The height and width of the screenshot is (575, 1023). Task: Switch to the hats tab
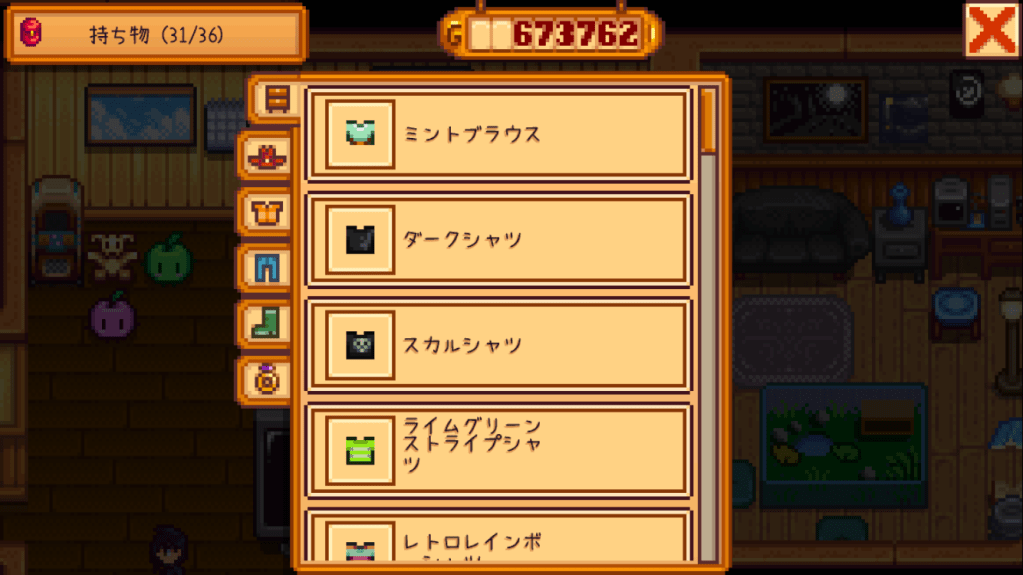pyautogui.click(x=268, y=157)
